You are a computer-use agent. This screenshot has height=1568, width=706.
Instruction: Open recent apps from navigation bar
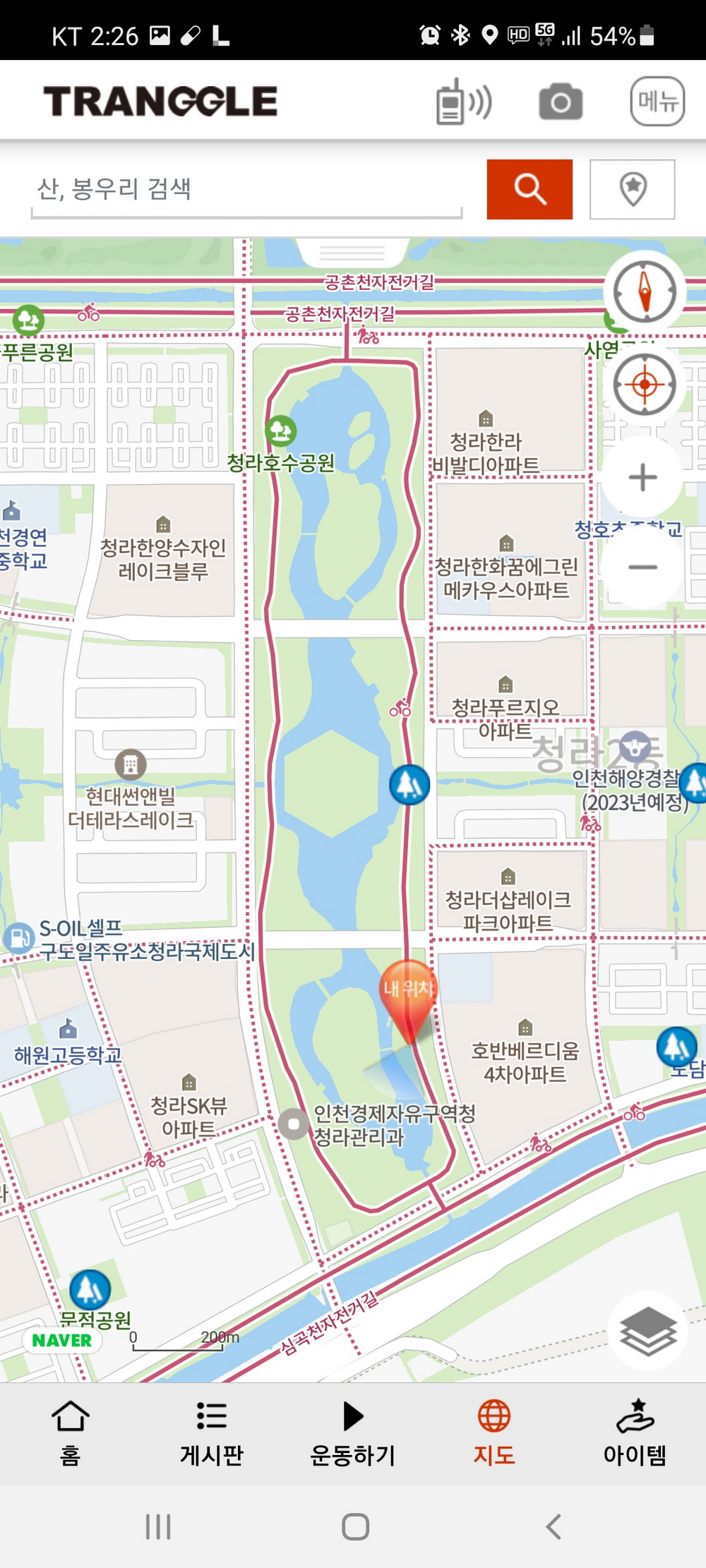click(x=158, y=1527)
